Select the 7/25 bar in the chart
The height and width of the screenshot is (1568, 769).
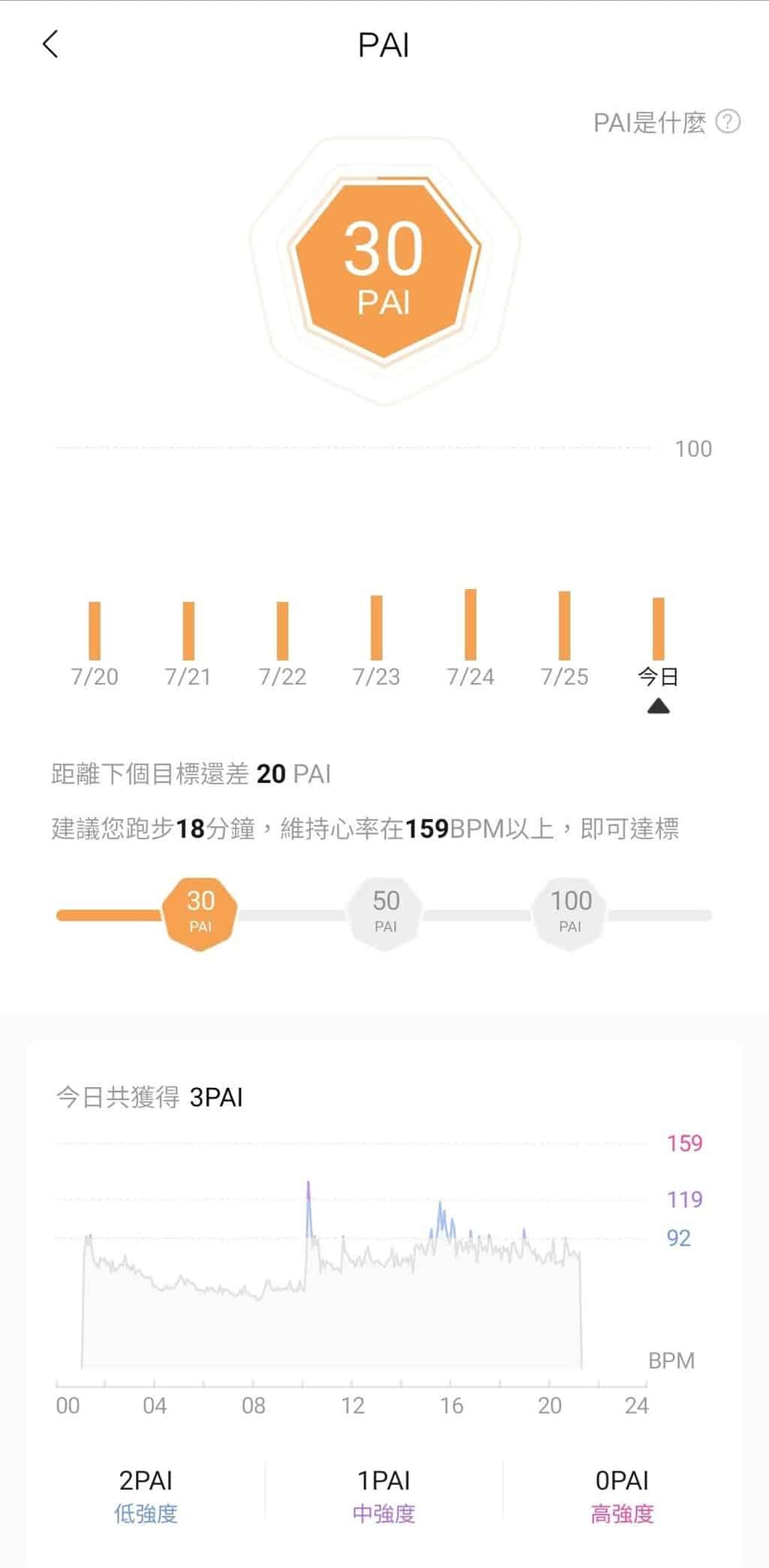[x=565, y=626]
